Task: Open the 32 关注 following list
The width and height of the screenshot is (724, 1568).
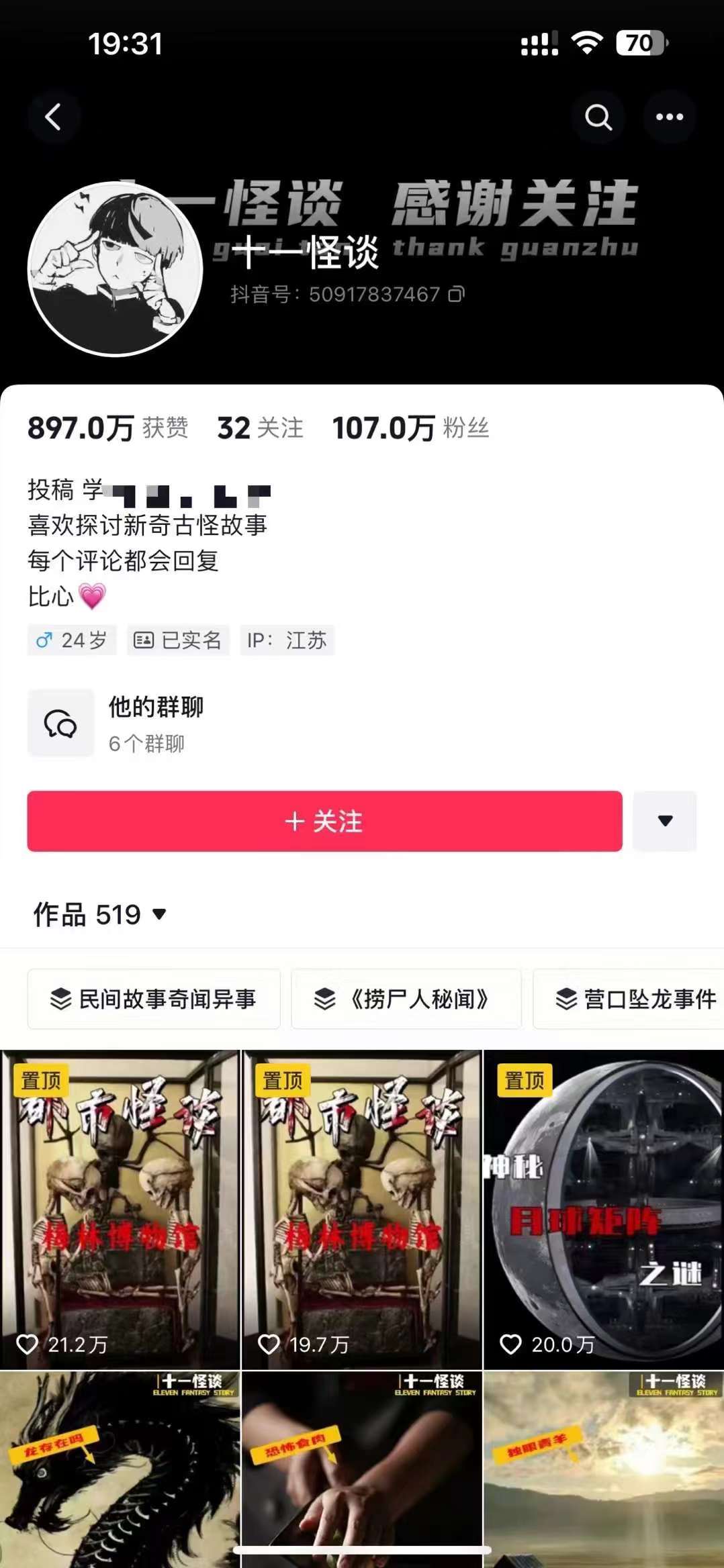Action: (x=260, y=428)
